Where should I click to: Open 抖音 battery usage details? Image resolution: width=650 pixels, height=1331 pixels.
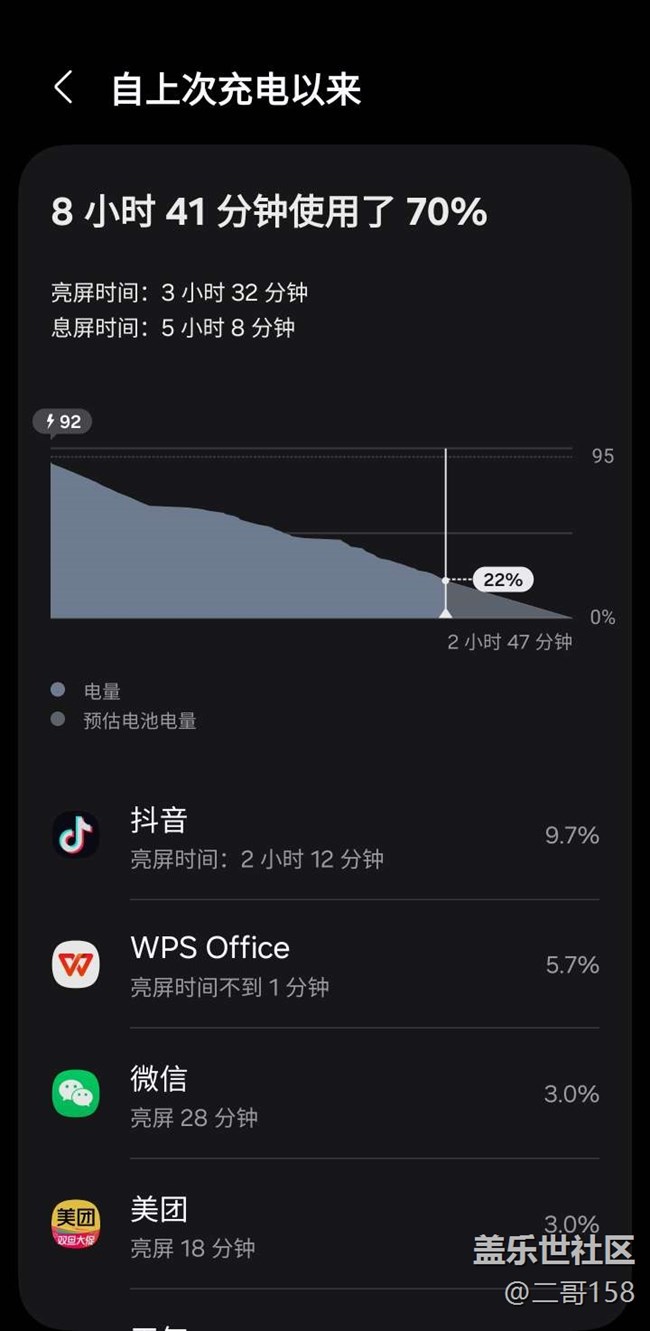(x=325, y=837)
